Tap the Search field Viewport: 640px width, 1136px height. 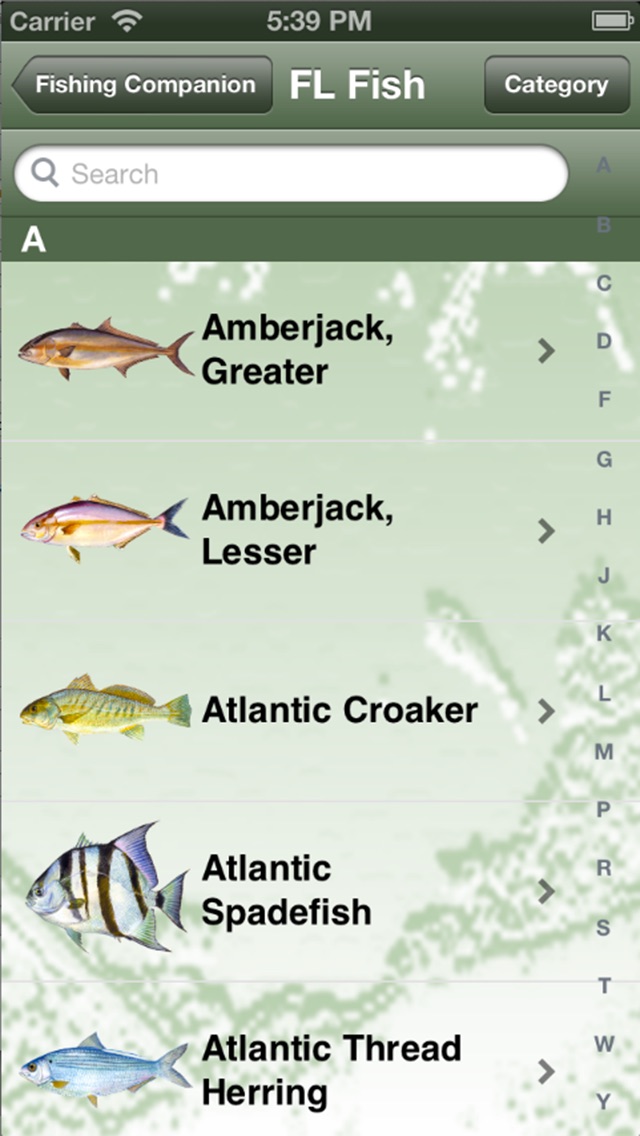point(291,174)
